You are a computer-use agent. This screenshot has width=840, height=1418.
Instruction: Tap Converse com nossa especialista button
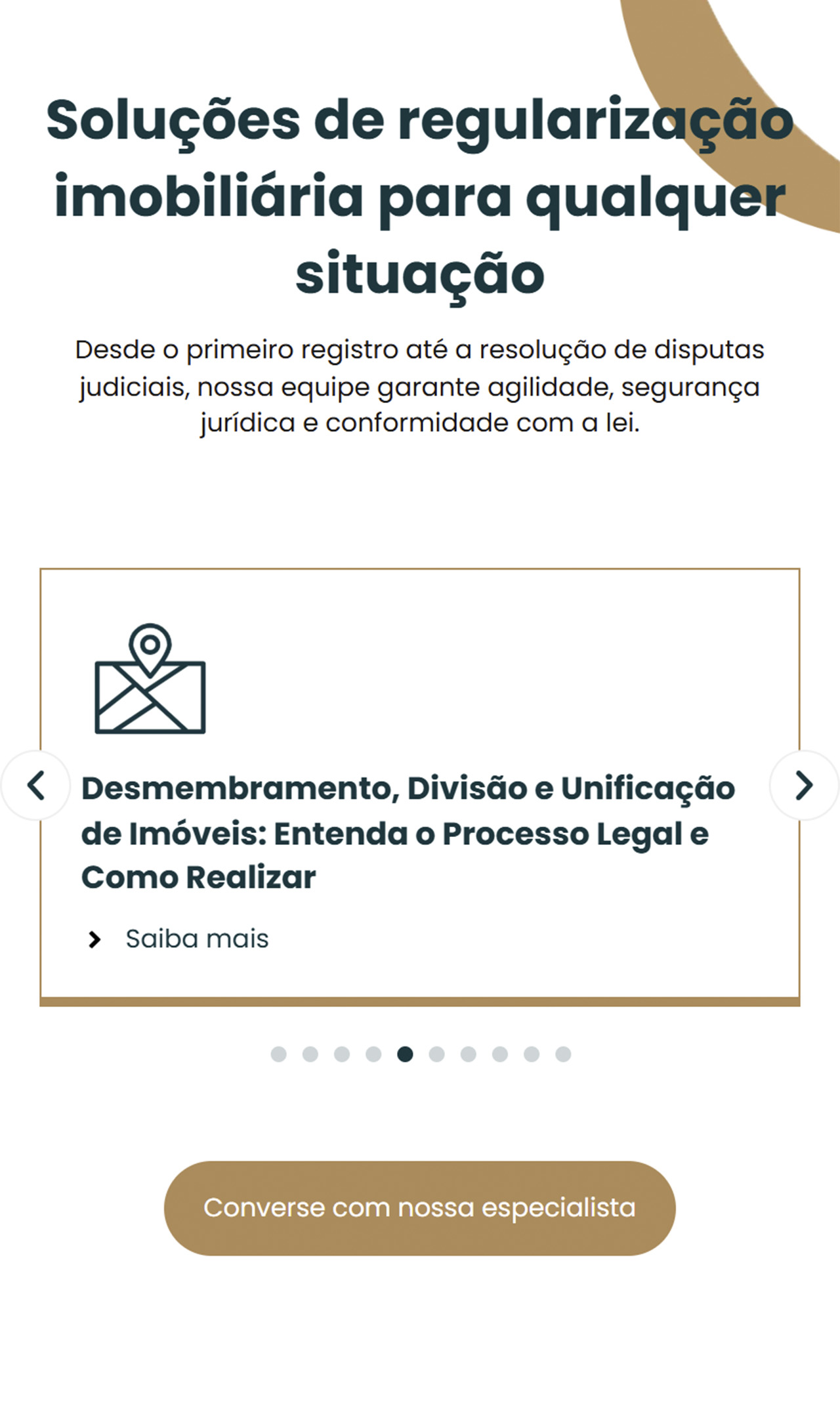tap(420, 1208)
